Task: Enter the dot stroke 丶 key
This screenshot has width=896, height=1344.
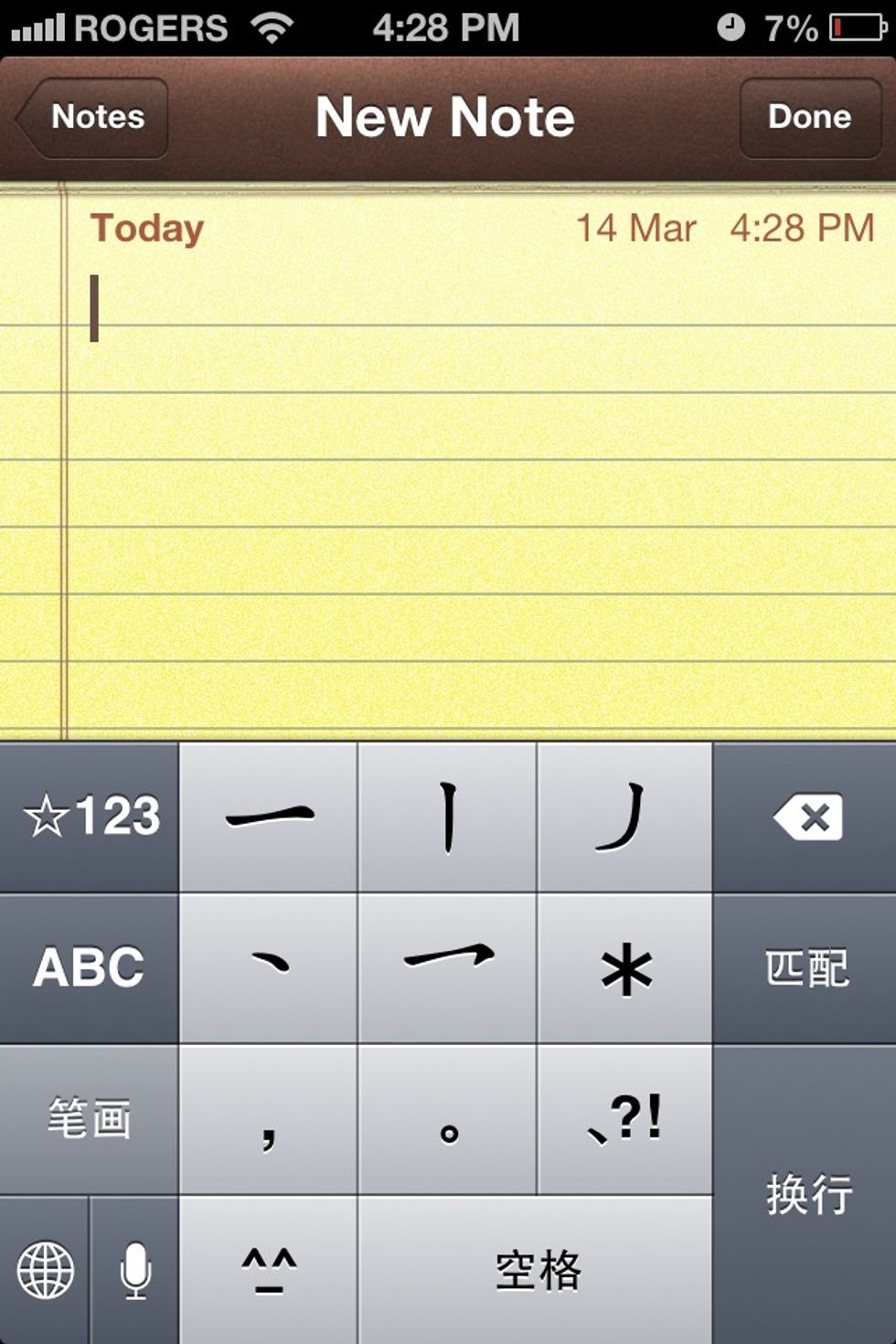Action: tap(269, 967)
